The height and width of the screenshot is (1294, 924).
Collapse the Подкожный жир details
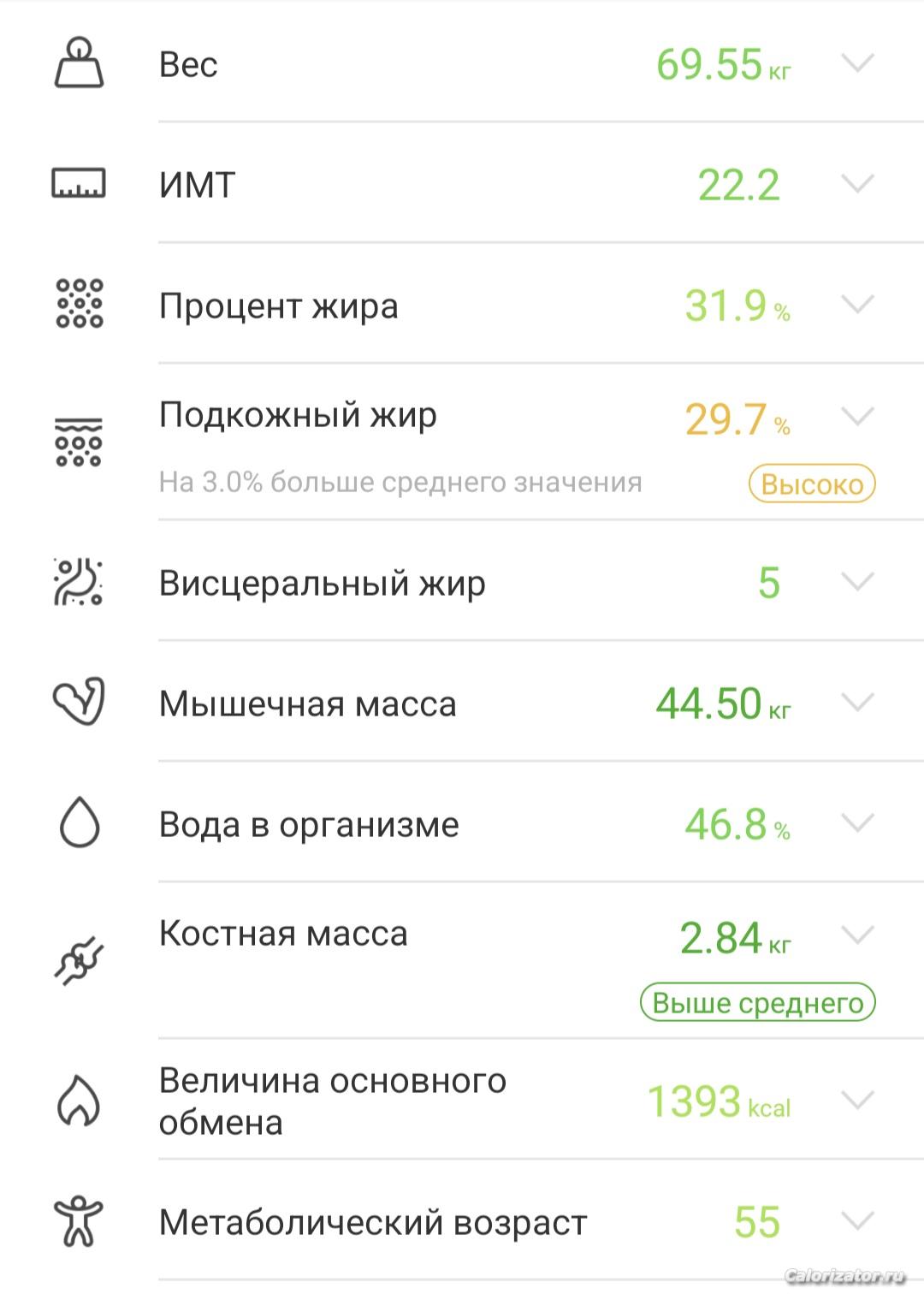click(x=856, y=417)
